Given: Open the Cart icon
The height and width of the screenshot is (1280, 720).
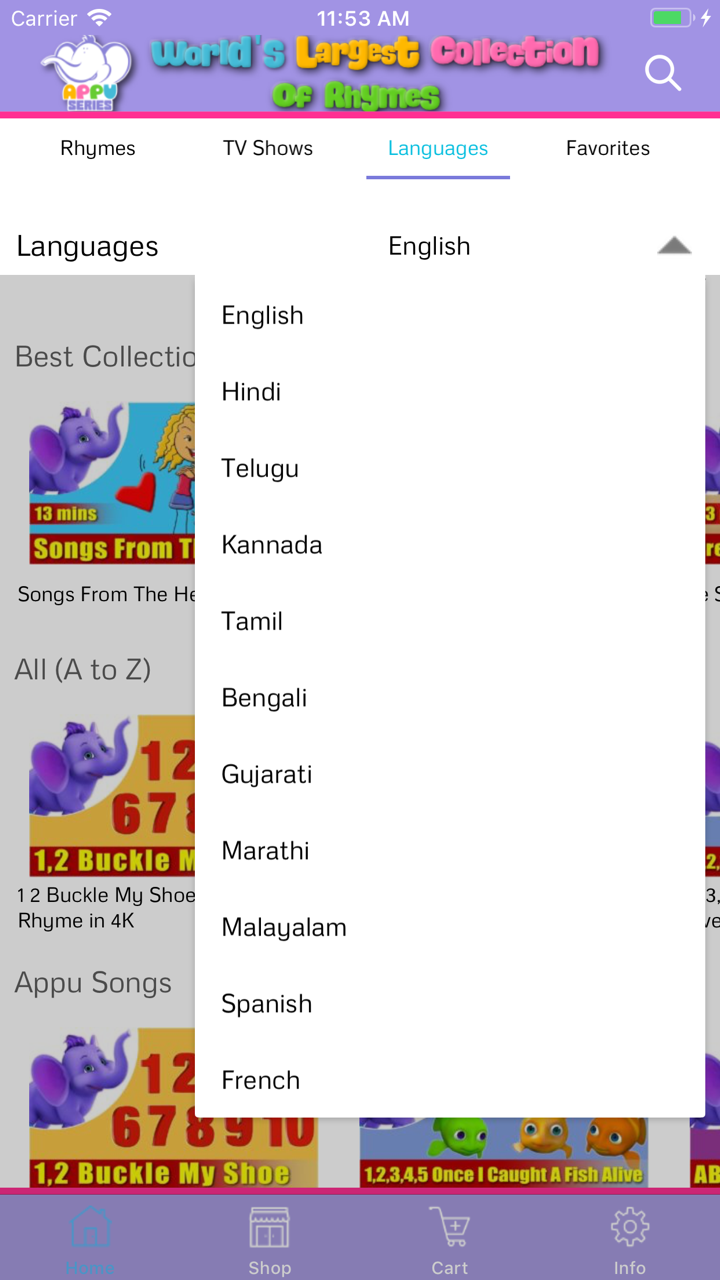Looking at the screenshot, I should (x=449, y=1230).
